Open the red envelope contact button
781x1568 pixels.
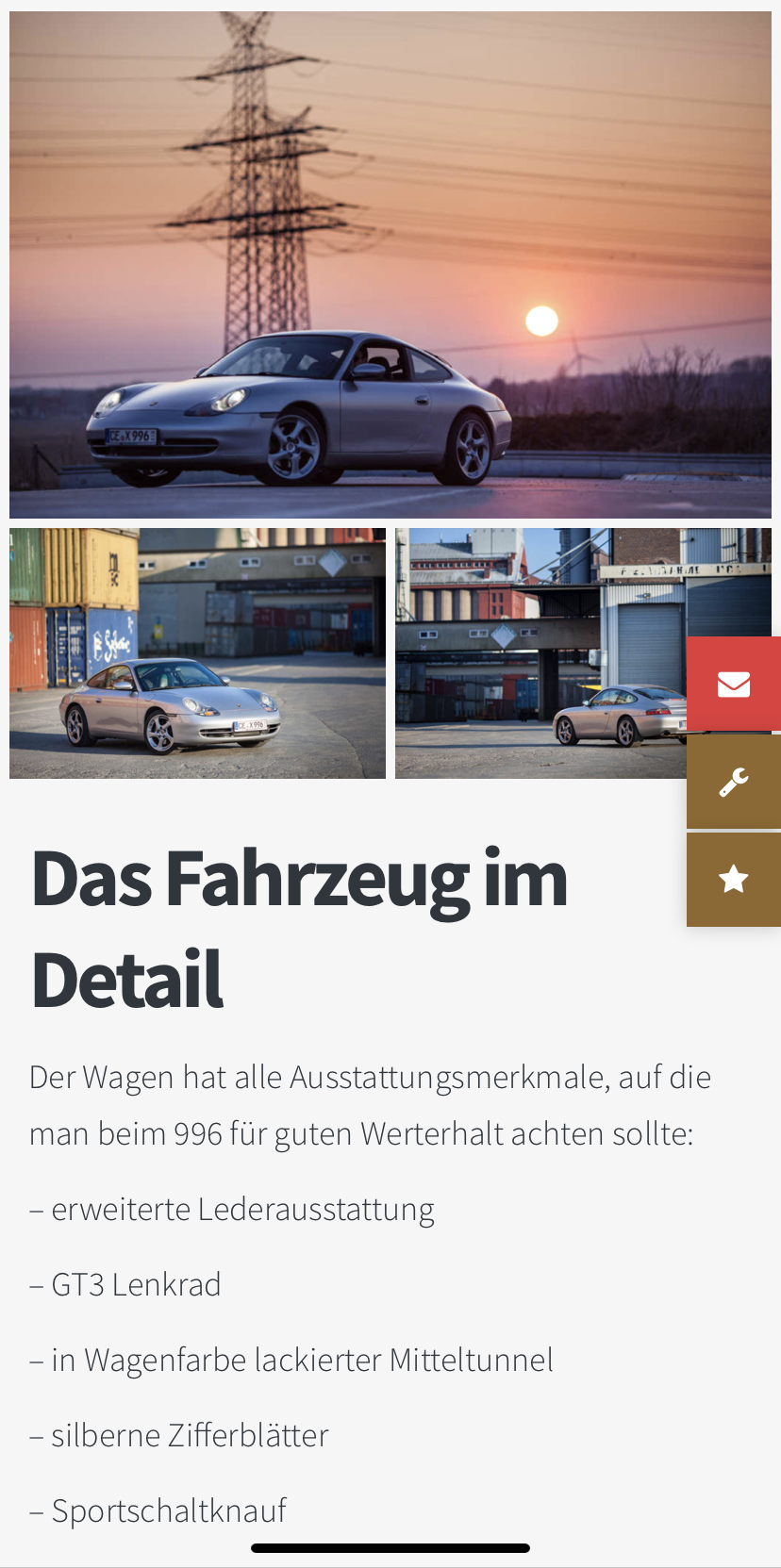point(733,684)
